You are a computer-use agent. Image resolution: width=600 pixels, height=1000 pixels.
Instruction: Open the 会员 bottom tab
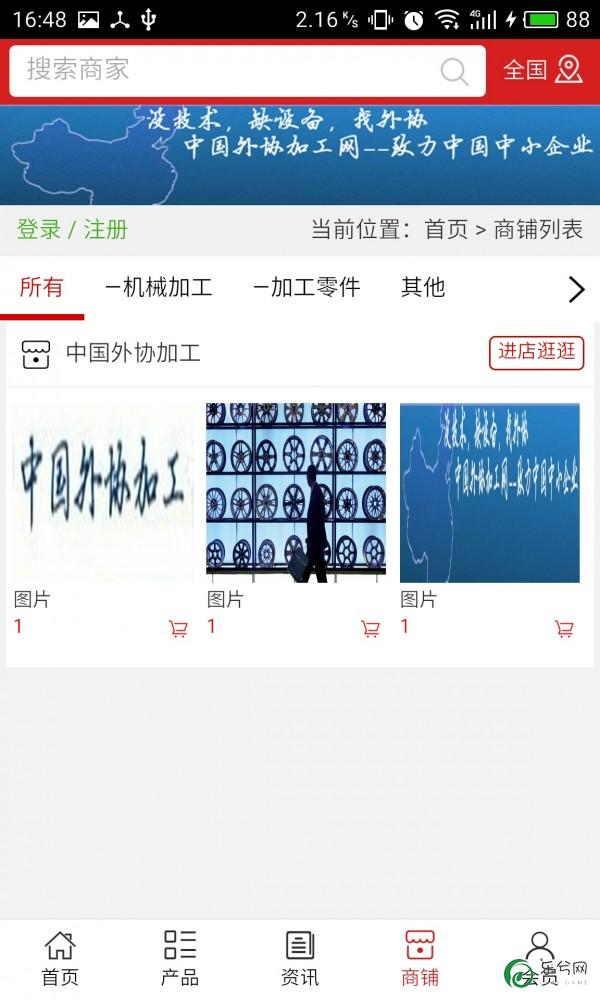tap(540, 958)
